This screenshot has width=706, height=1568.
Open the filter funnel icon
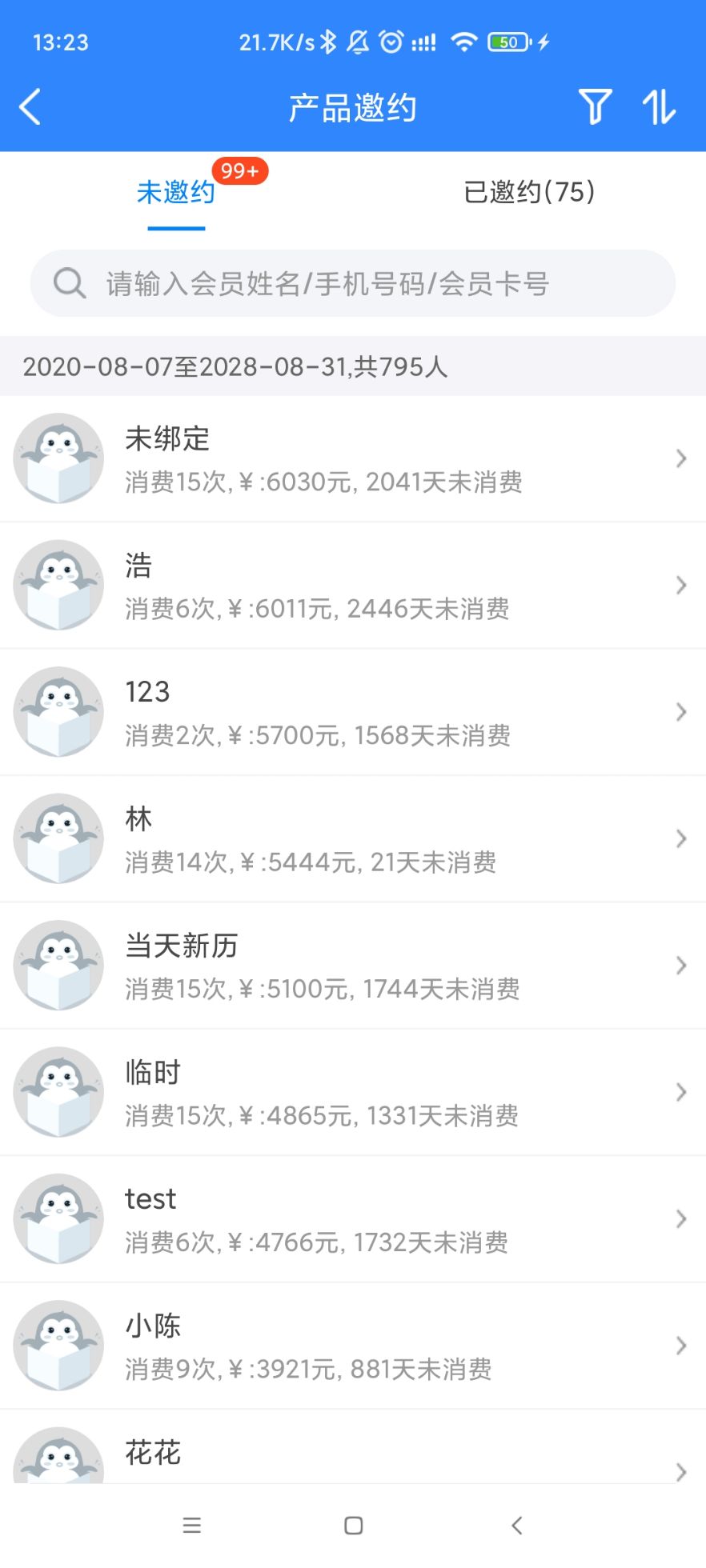[x=595, y=107]
